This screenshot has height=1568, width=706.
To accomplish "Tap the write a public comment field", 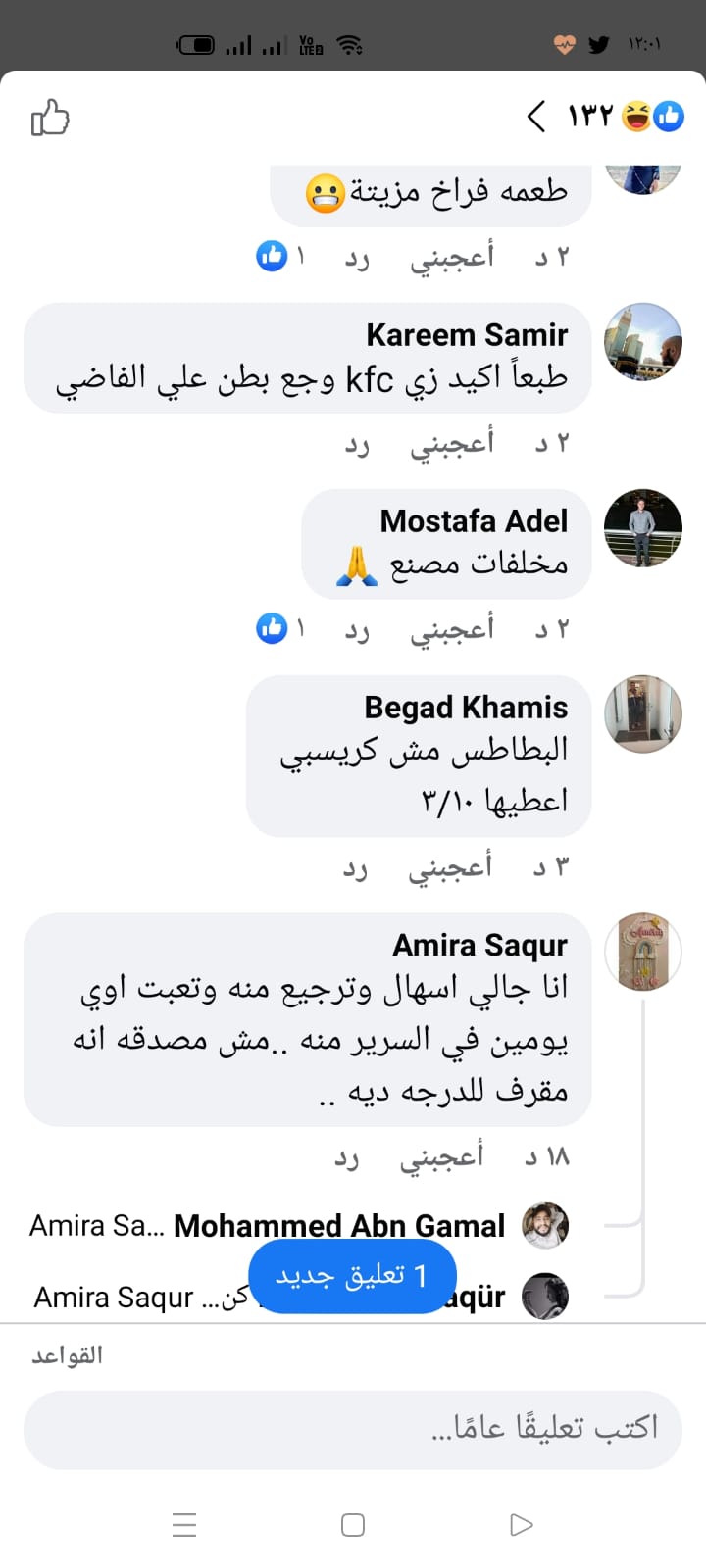I will [353, 1428].
